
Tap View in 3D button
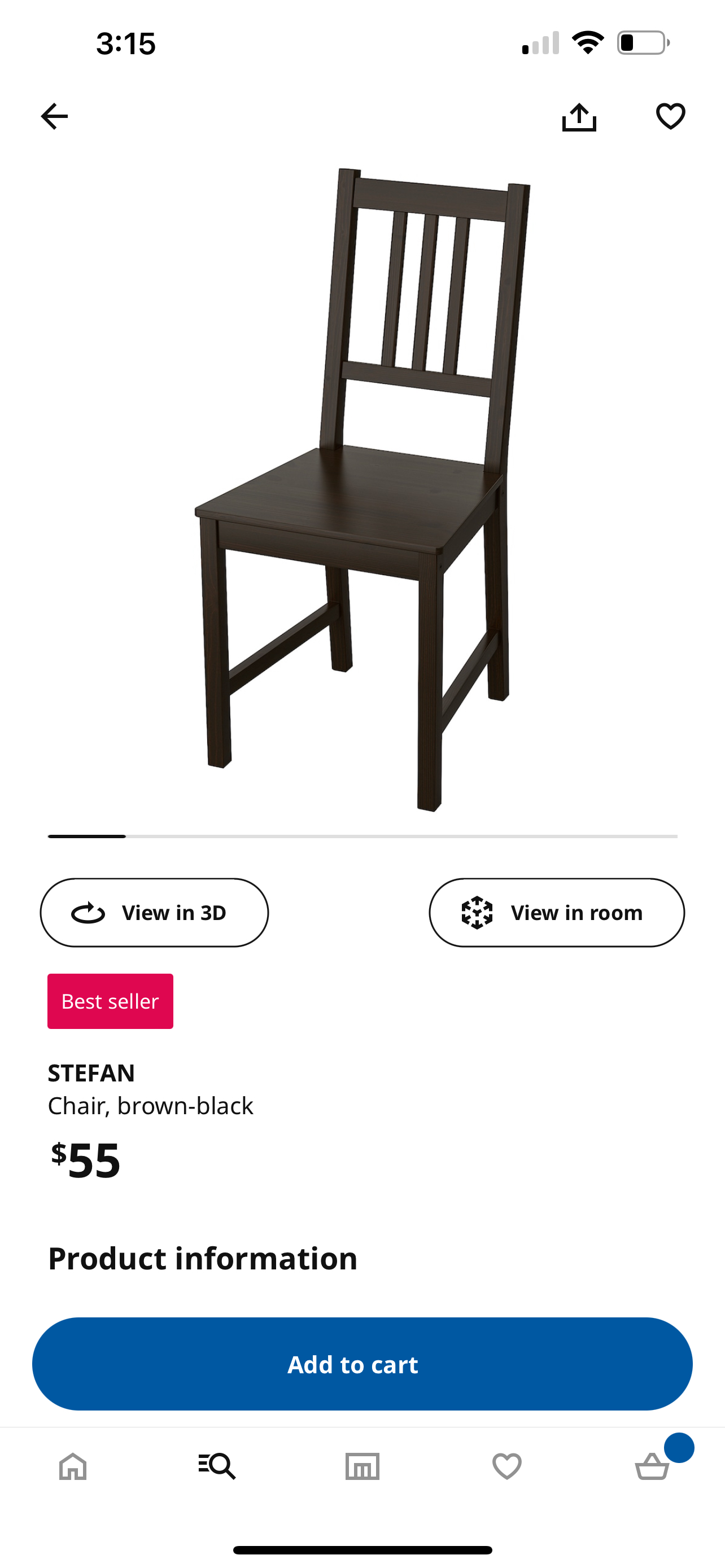point(154,913)
